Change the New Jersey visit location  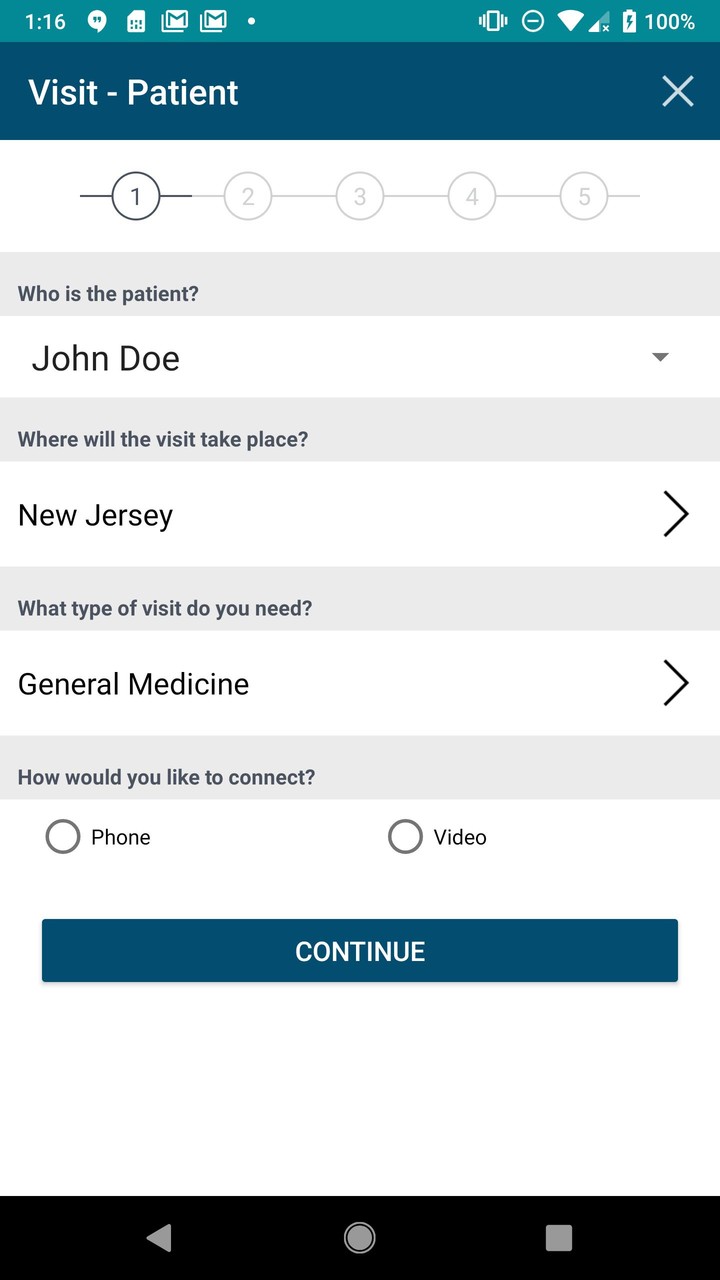(x=360, y=515)
